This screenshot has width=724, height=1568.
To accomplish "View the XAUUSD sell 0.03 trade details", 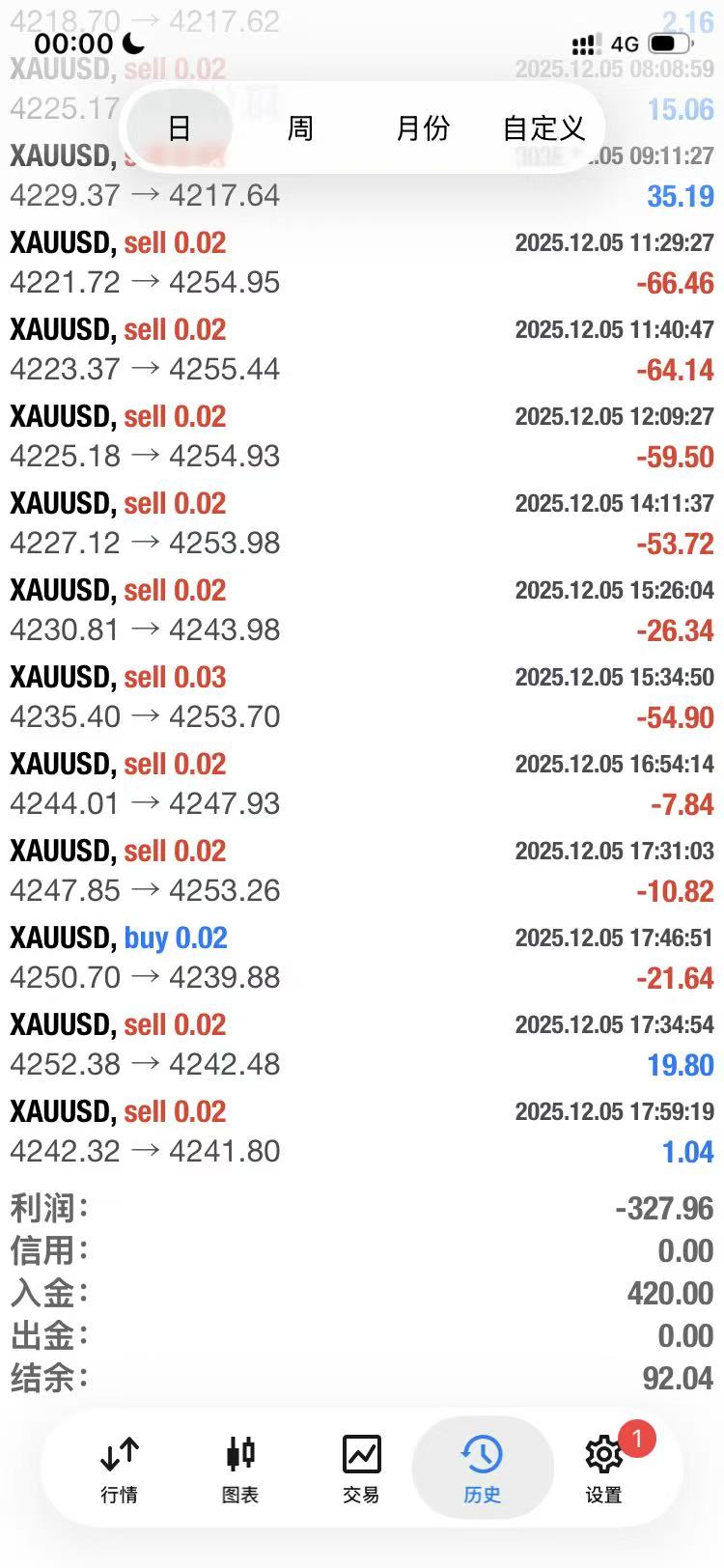I will (362, 696).
